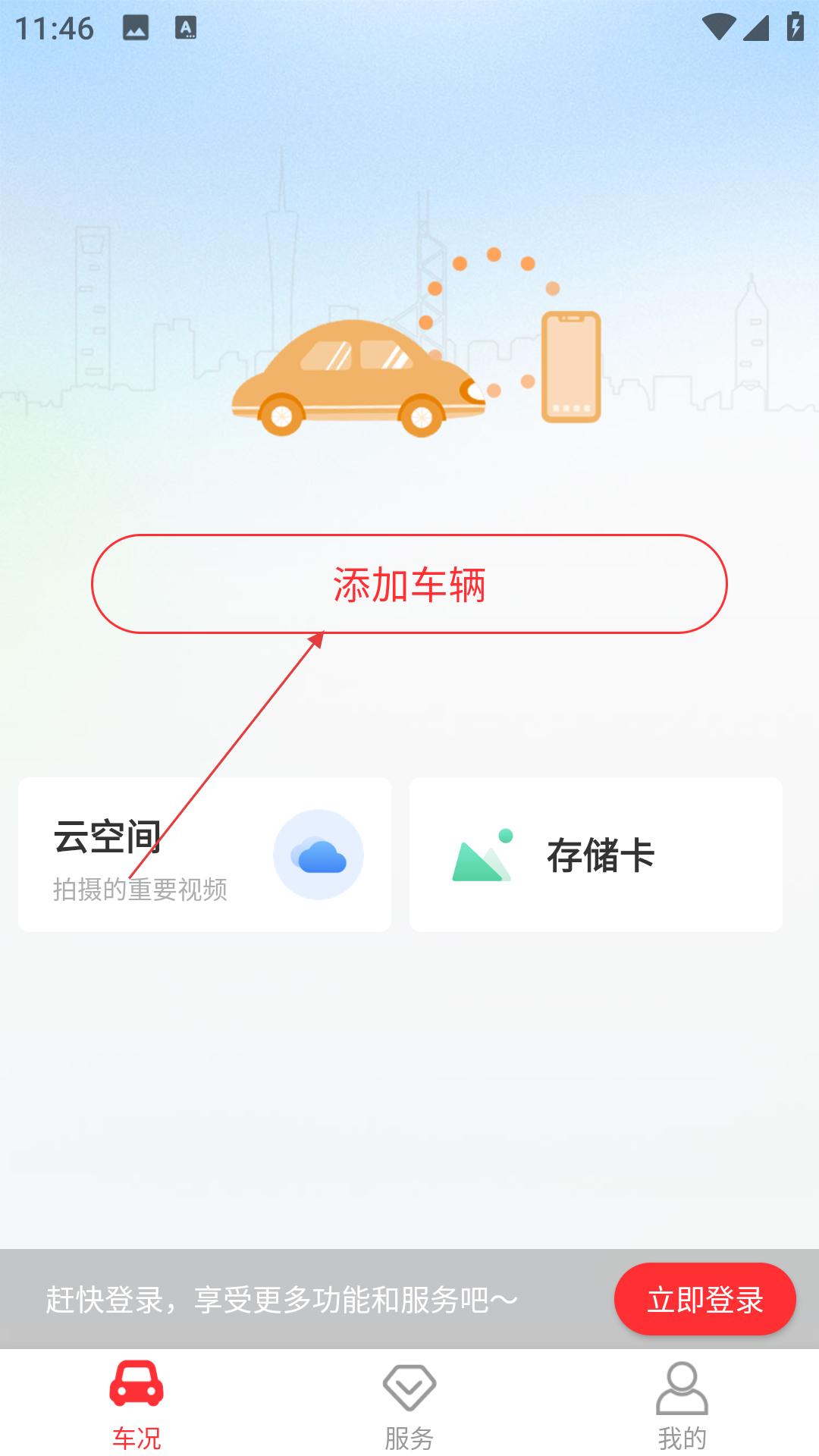819x1456 pixels.
Task: Switch to the 服务 tab
Action: pos(409,1404)
